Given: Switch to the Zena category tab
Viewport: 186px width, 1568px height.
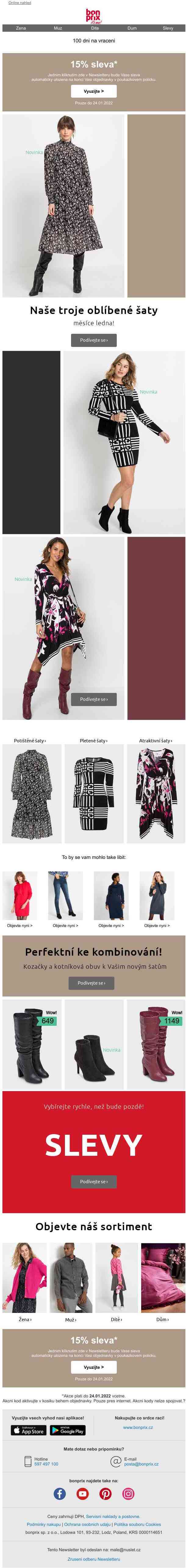Looking at the screenshot, I should (x=21, y=28).
